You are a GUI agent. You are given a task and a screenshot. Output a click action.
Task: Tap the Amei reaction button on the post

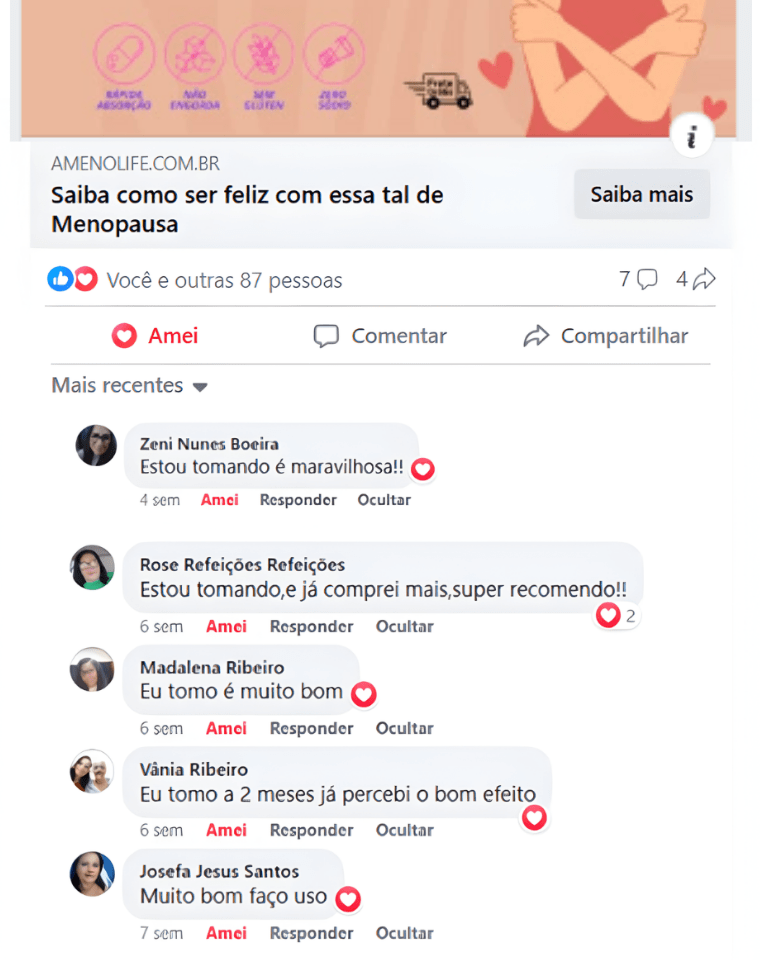tap(155, 336)
